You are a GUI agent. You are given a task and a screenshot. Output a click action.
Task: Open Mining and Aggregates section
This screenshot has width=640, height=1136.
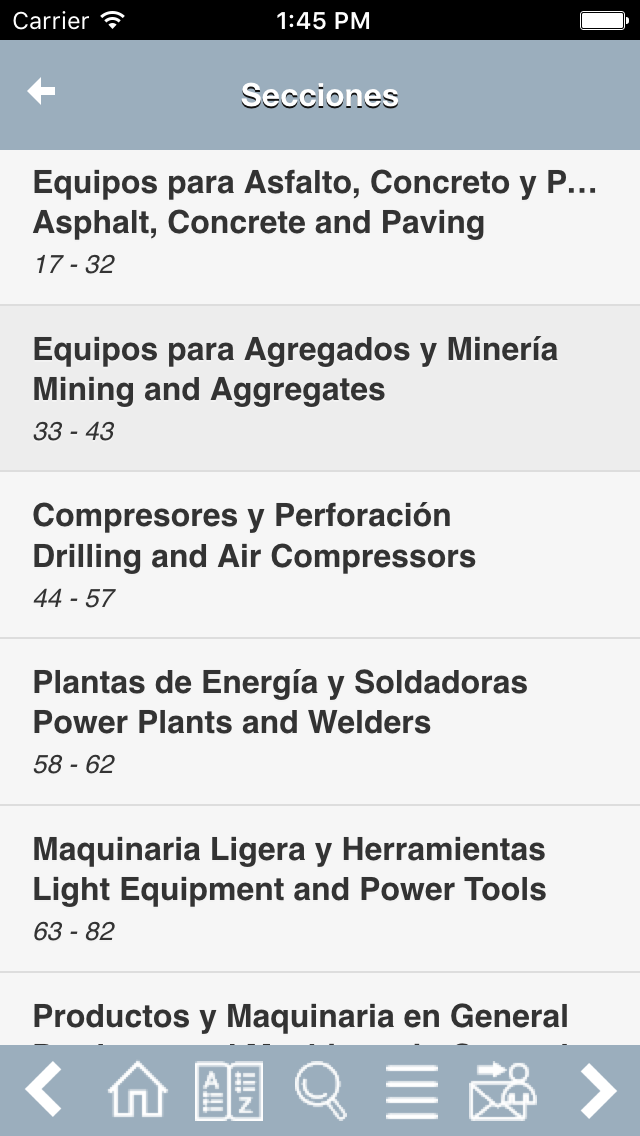[x=320, y=389]
